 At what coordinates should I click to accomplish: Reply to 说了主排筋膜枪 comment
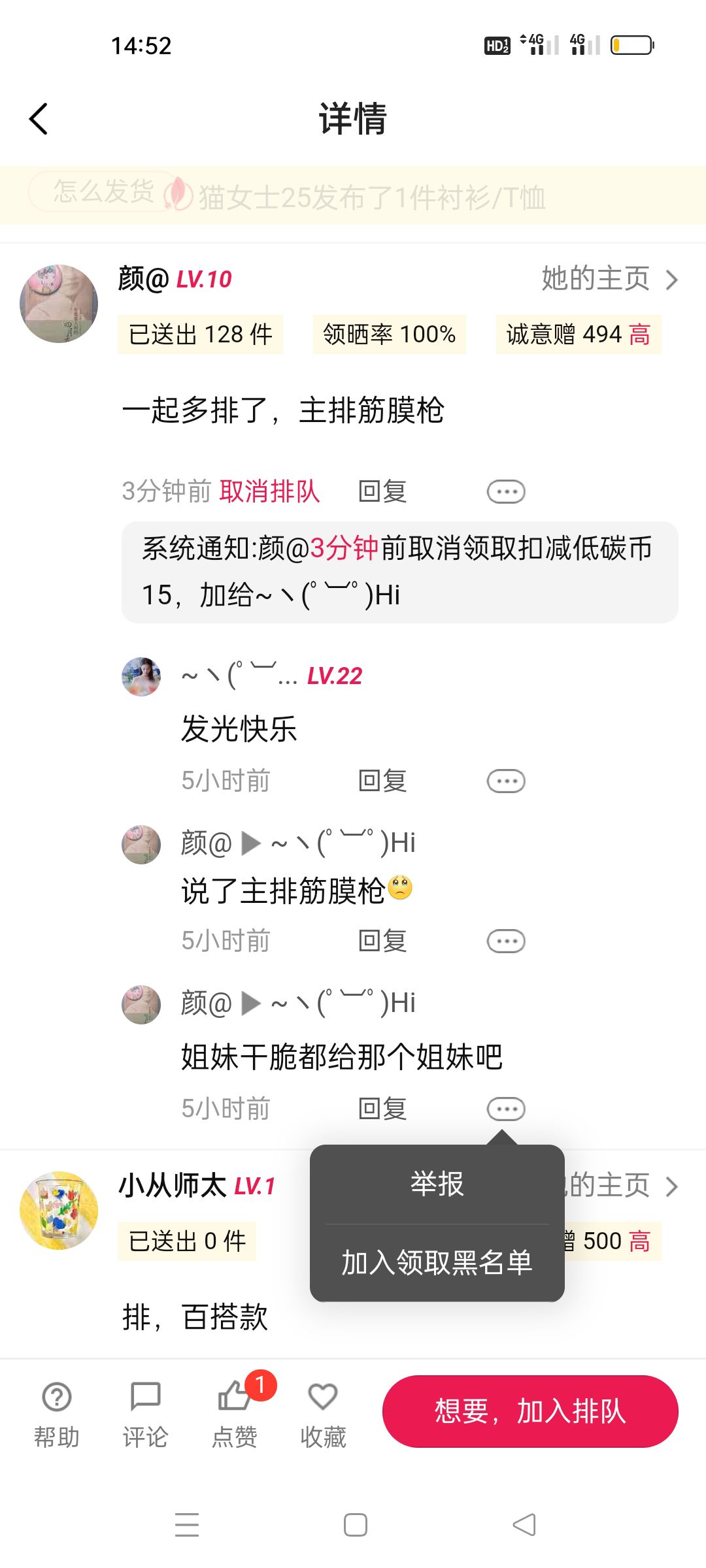[382, 941]
